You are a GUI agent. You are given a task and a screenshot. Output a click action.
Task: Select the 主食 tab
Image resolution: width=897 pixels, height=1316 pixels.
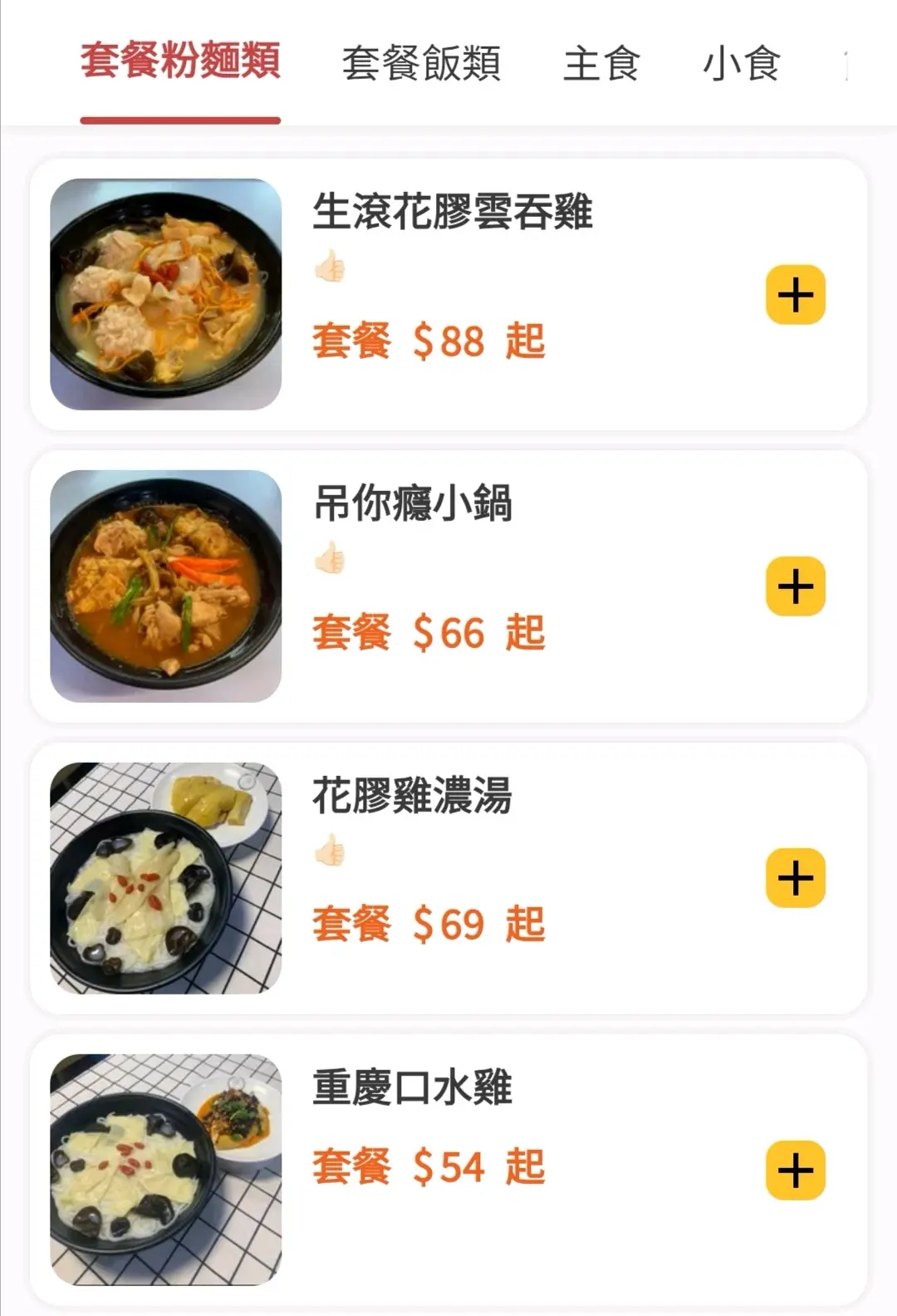tap(600, 63)
